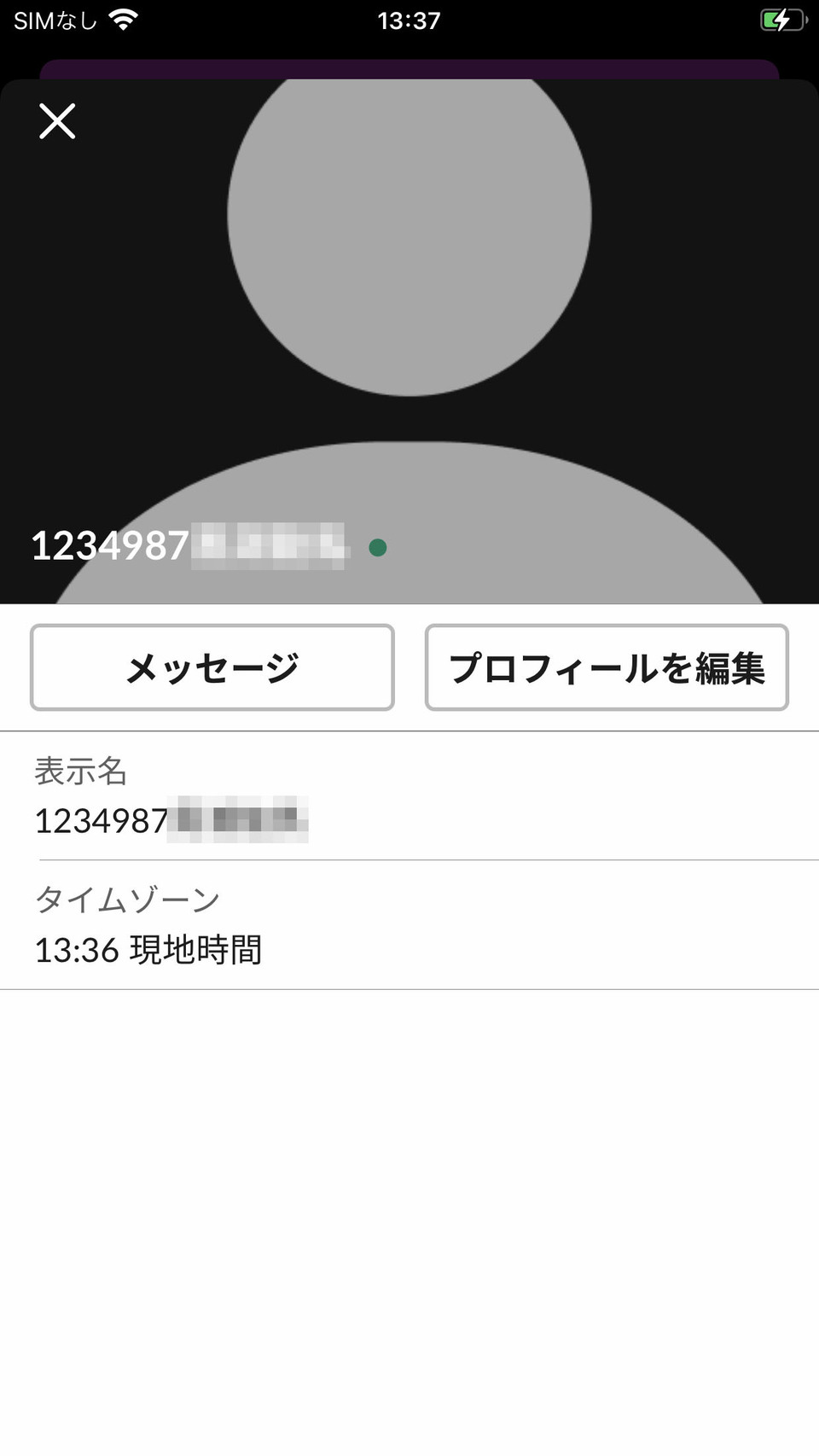
Task: Close the profile view
Action: coord(57,121)
